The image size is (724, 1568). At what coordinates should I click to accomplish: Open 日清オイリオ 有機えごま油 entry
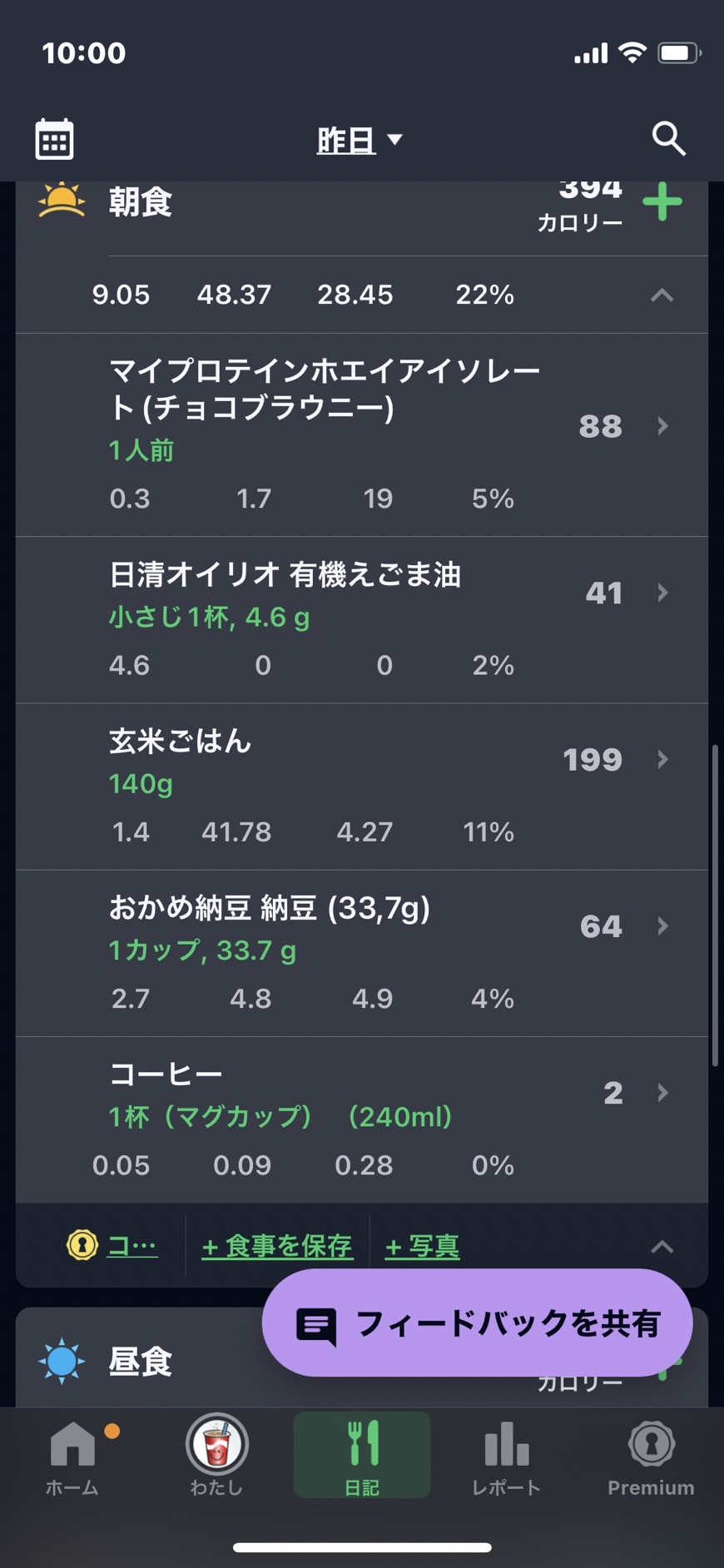coord(362,620)
